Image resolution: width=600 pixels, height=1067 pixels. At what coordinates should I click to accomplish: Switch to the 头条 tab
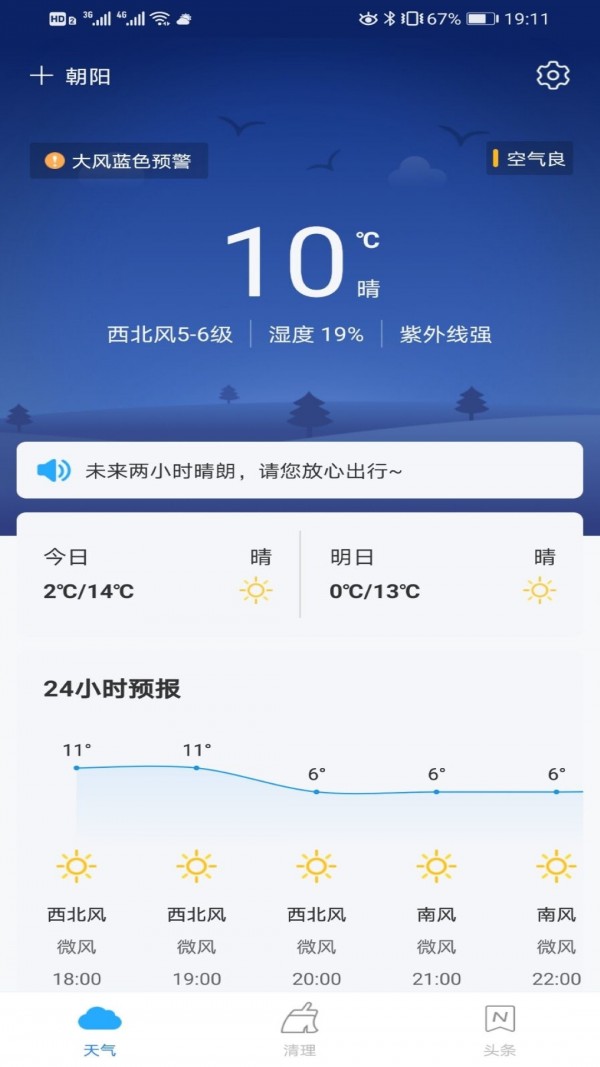click(499, 1028)
